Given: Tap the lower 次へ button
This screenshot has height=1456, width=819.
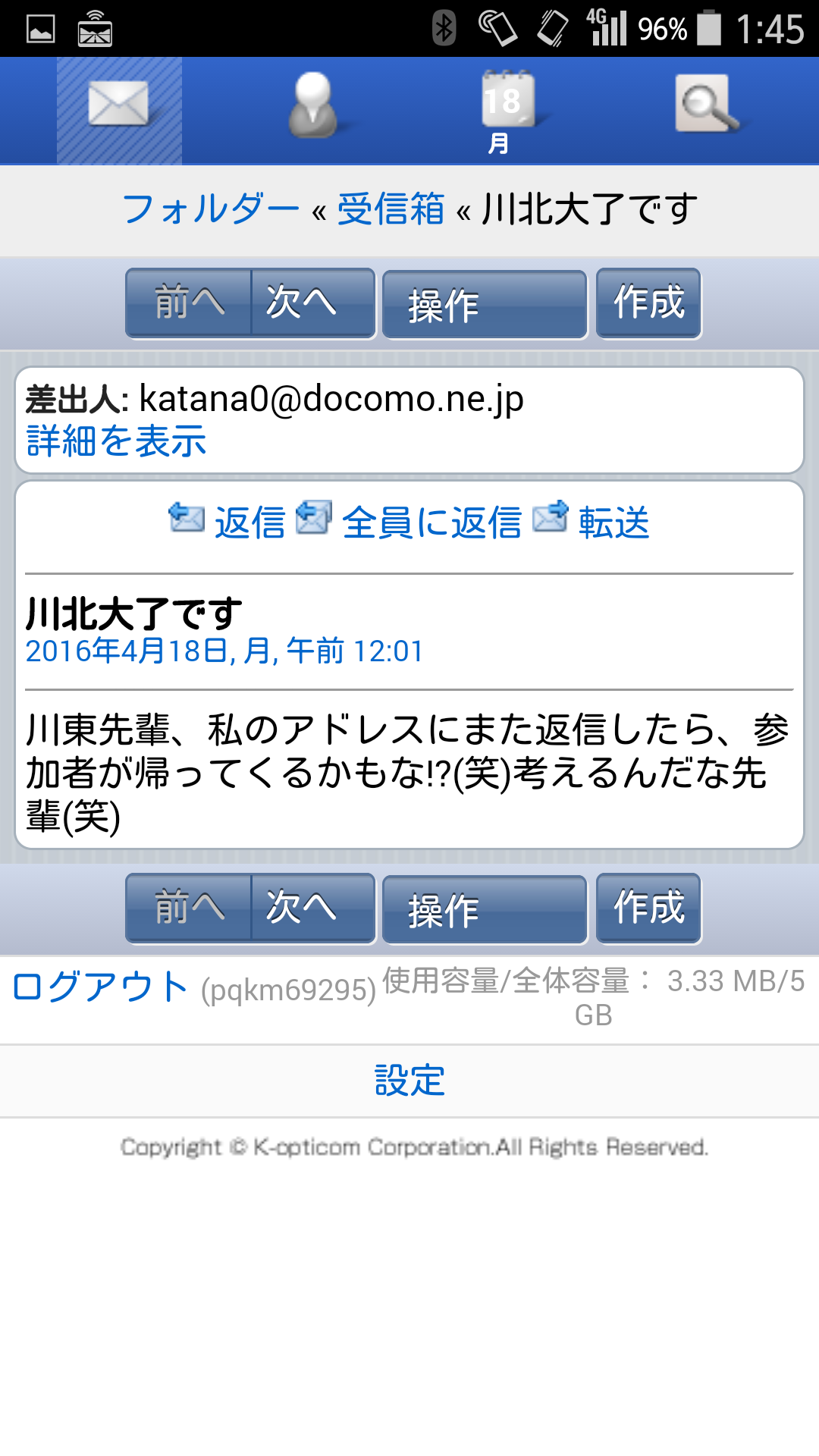Looking at the screenshot, I should coord(313,908).
